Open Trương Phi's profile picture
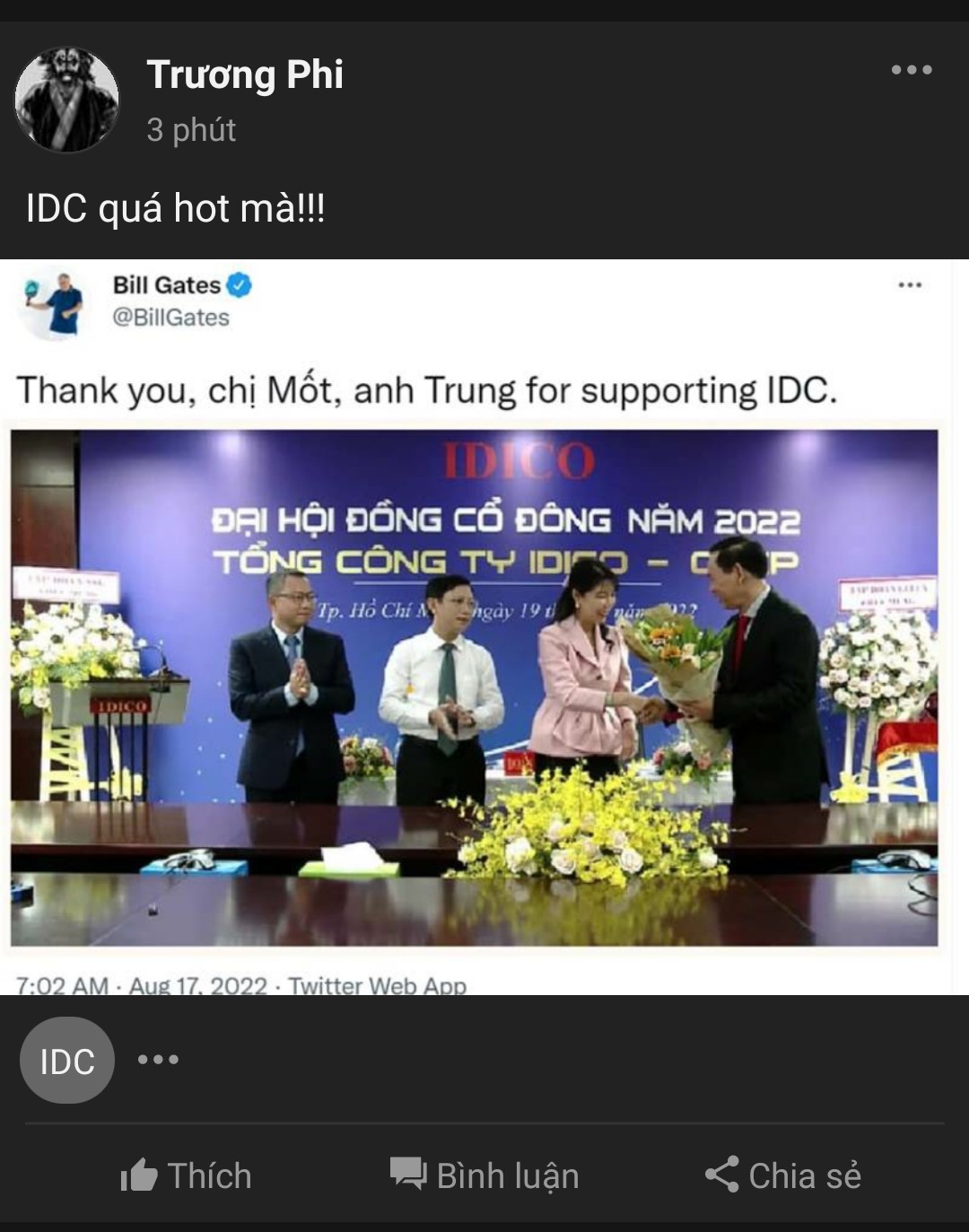This screenshot has width=969, height=1232. click(67, 100)
